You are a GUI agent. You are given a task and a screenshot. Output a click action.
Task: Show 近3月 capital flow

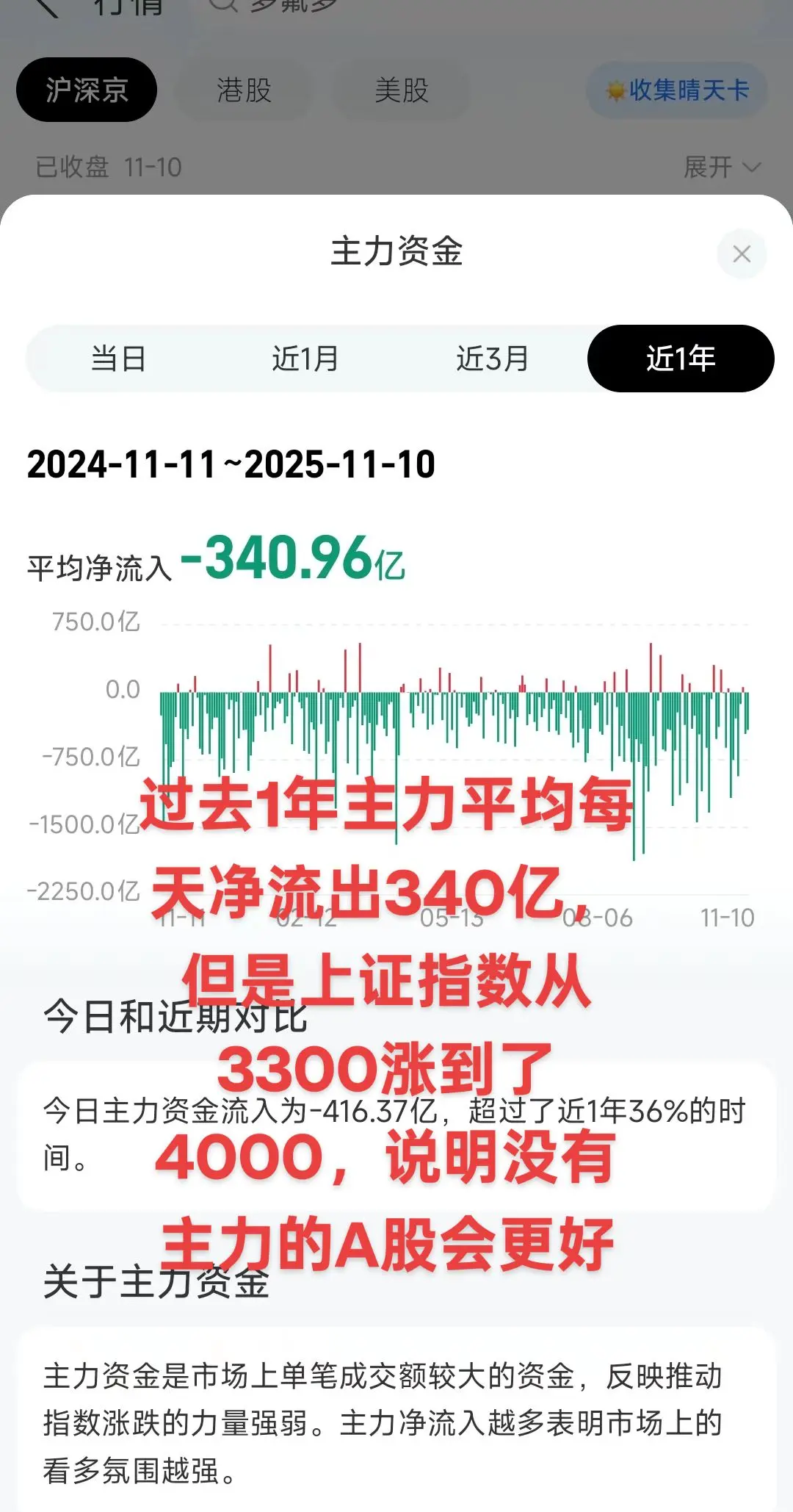point(492,359)
